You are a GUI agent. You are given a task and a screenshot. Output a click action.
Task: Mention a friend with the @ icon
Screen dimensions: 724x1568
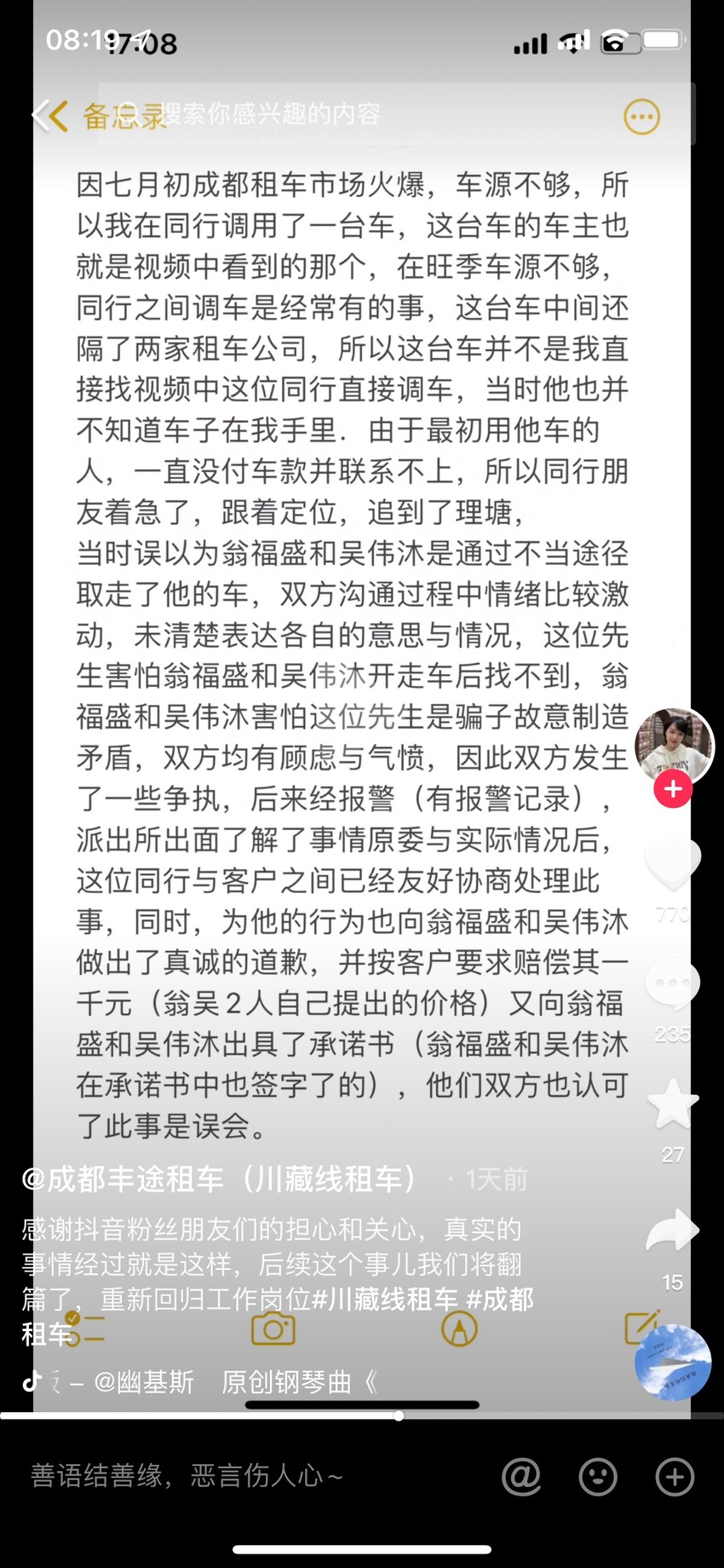521,1476
